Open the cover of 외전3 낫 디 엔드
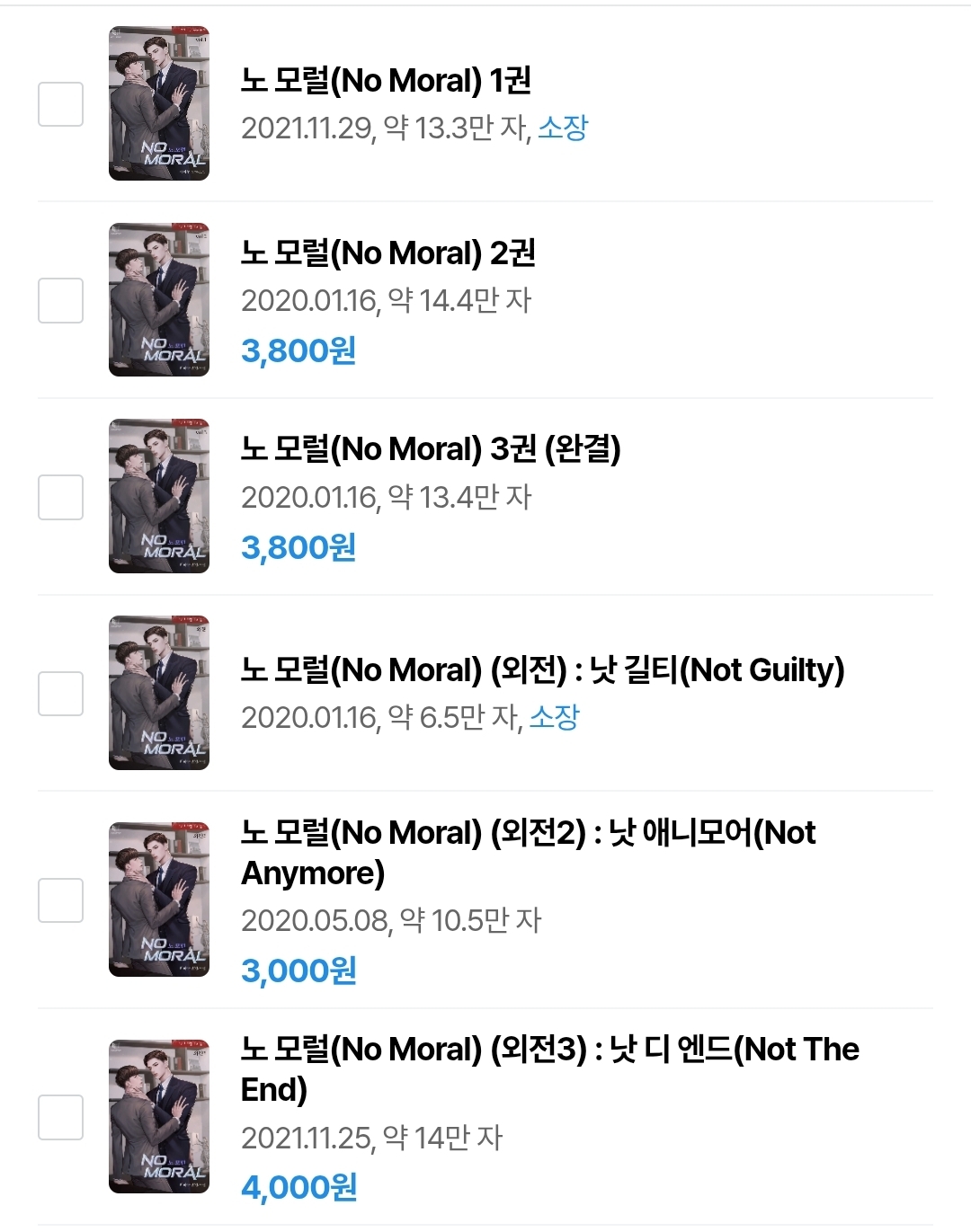 coord(159,1116)
